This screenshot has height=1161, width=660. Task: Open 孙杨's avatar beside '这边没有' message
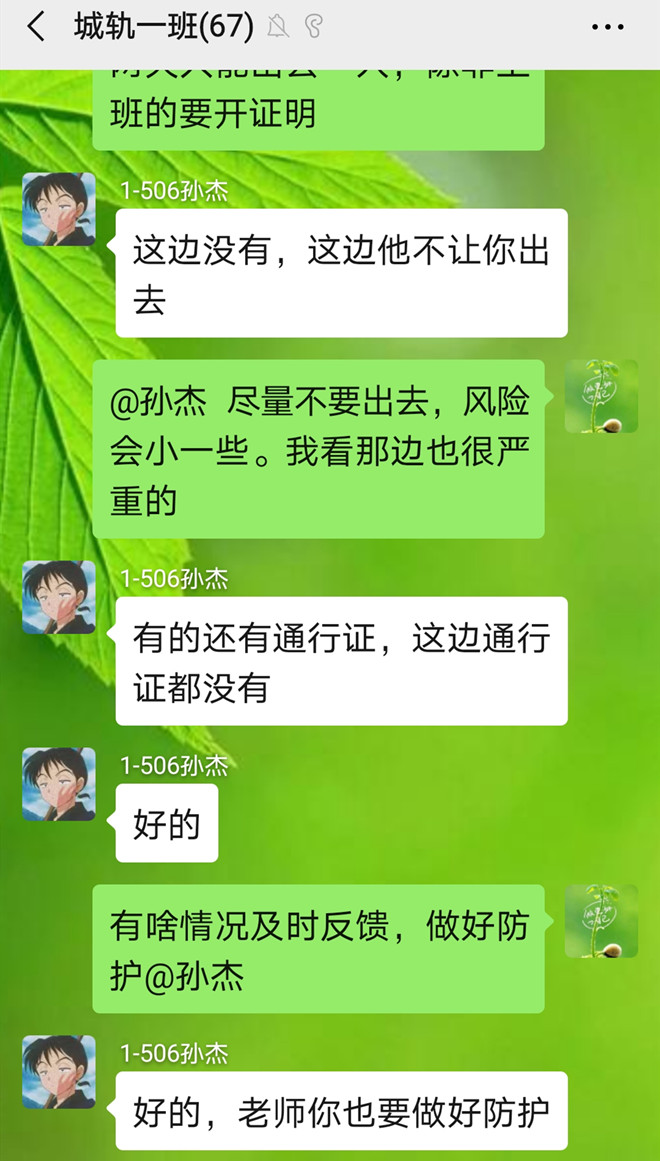point(59,209)
